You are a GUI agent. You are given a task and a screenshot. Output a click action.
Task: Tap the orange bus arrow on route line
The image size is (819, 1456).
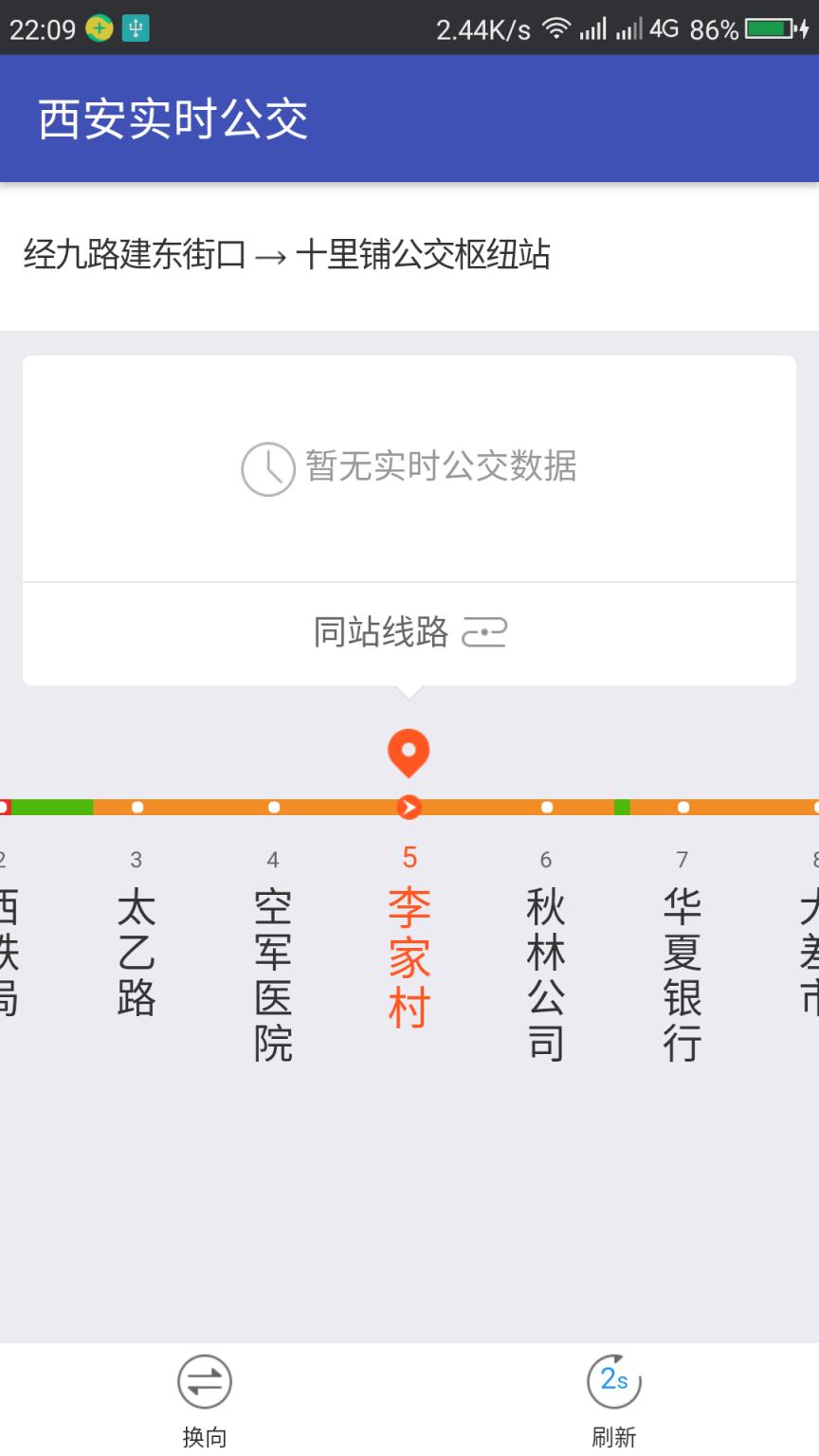(x=408, y=808)
